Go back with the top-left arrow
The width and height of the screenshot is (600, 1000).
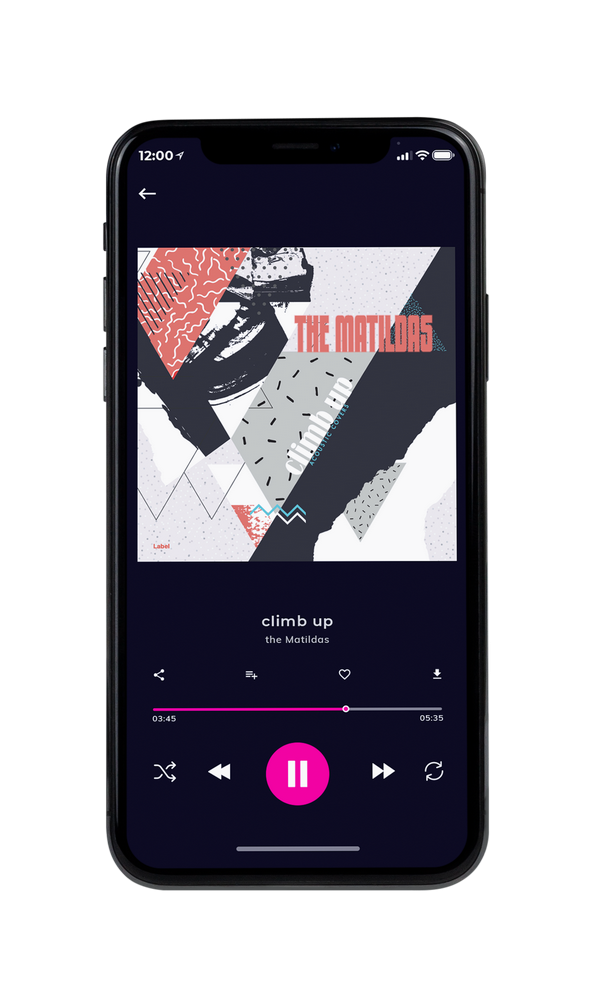pos(147,193)
